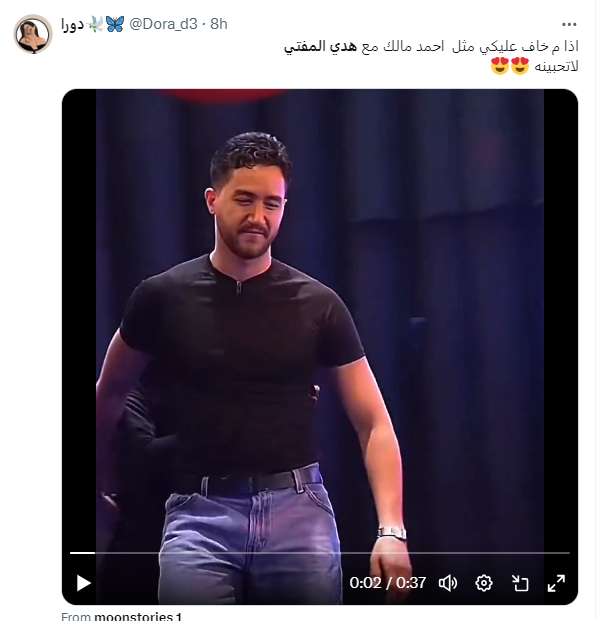Mute the video sound
The image size is (614, 621).
coord(448,582)
